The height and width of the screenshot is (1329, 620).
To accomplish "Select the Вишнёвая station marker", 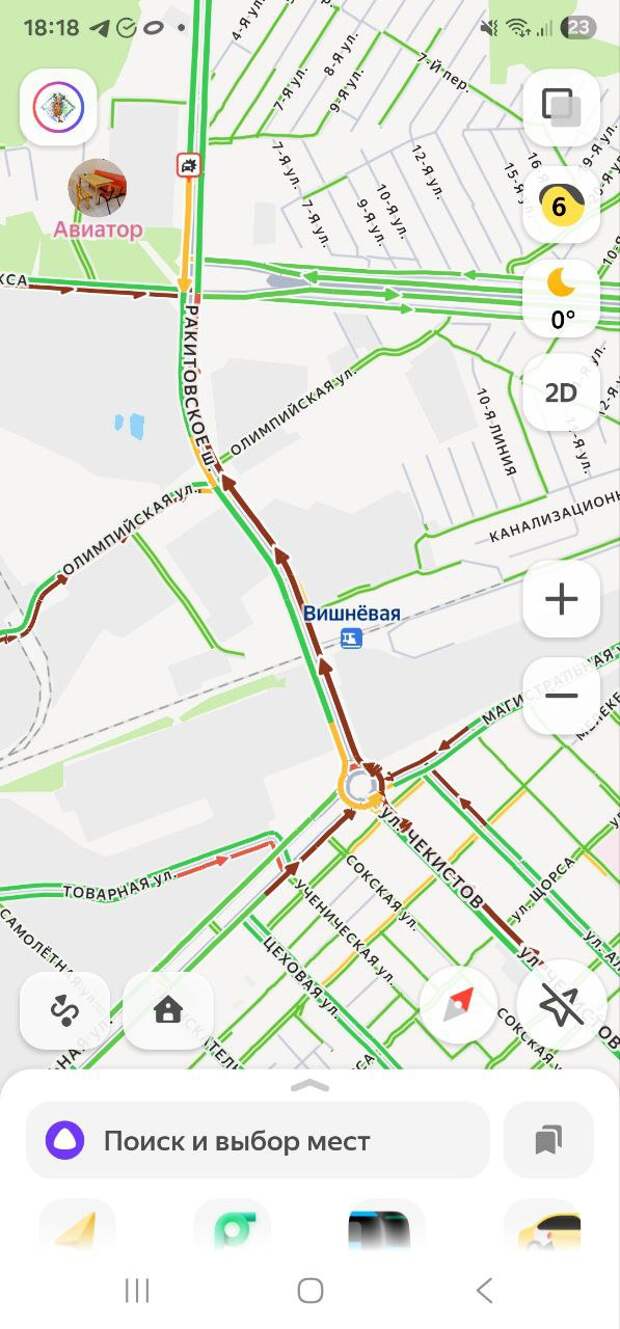I will (351, 637).
